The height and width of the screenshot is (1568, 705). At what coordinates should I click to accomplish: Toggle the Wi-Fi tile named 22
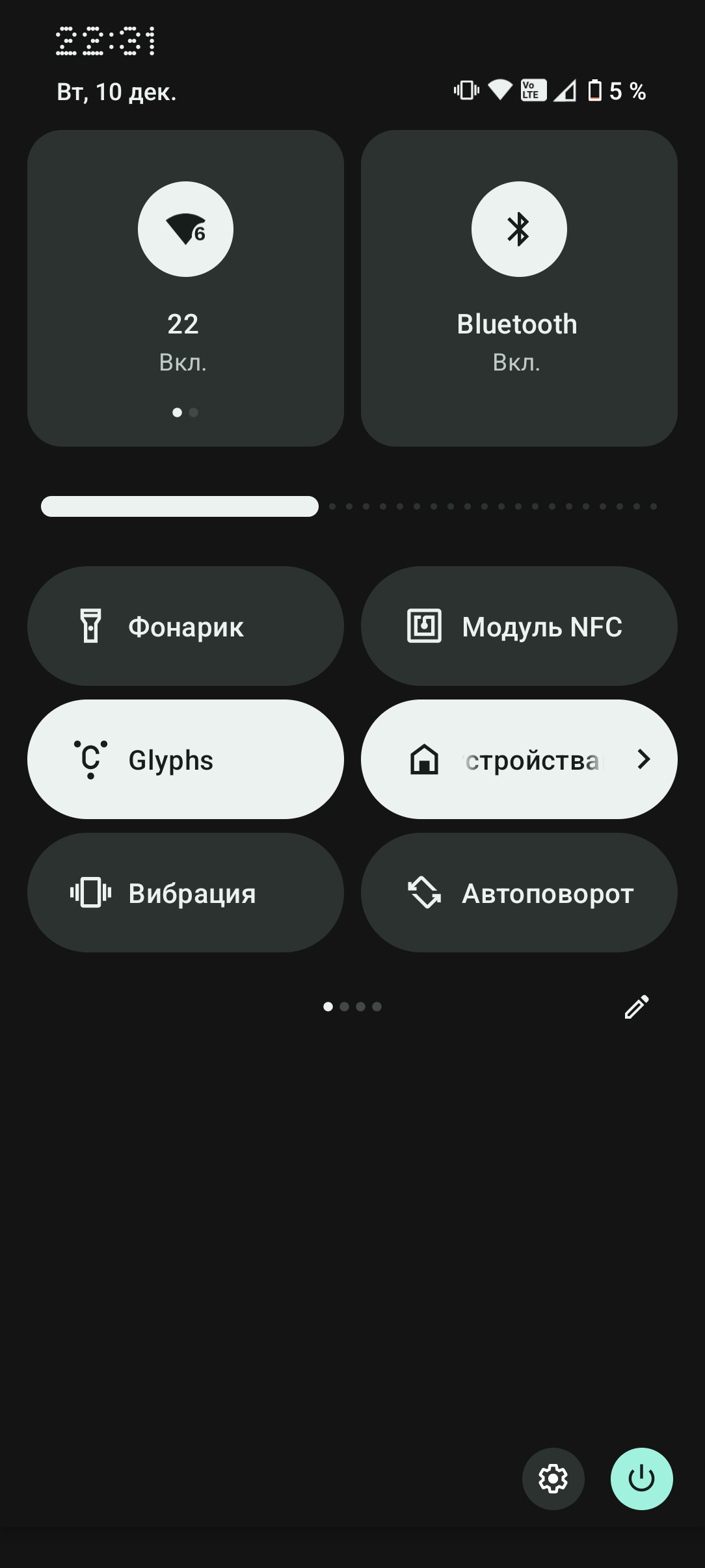pos(185,229)
